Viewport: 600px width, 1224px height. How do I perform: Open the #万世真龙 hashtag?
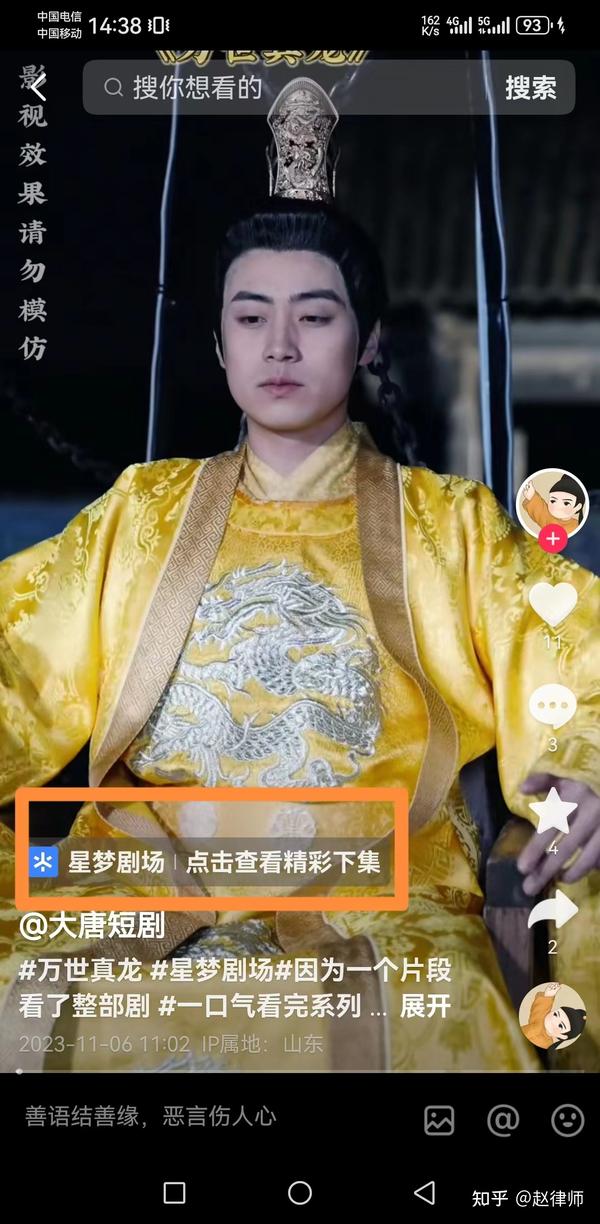tap(81, 970)
